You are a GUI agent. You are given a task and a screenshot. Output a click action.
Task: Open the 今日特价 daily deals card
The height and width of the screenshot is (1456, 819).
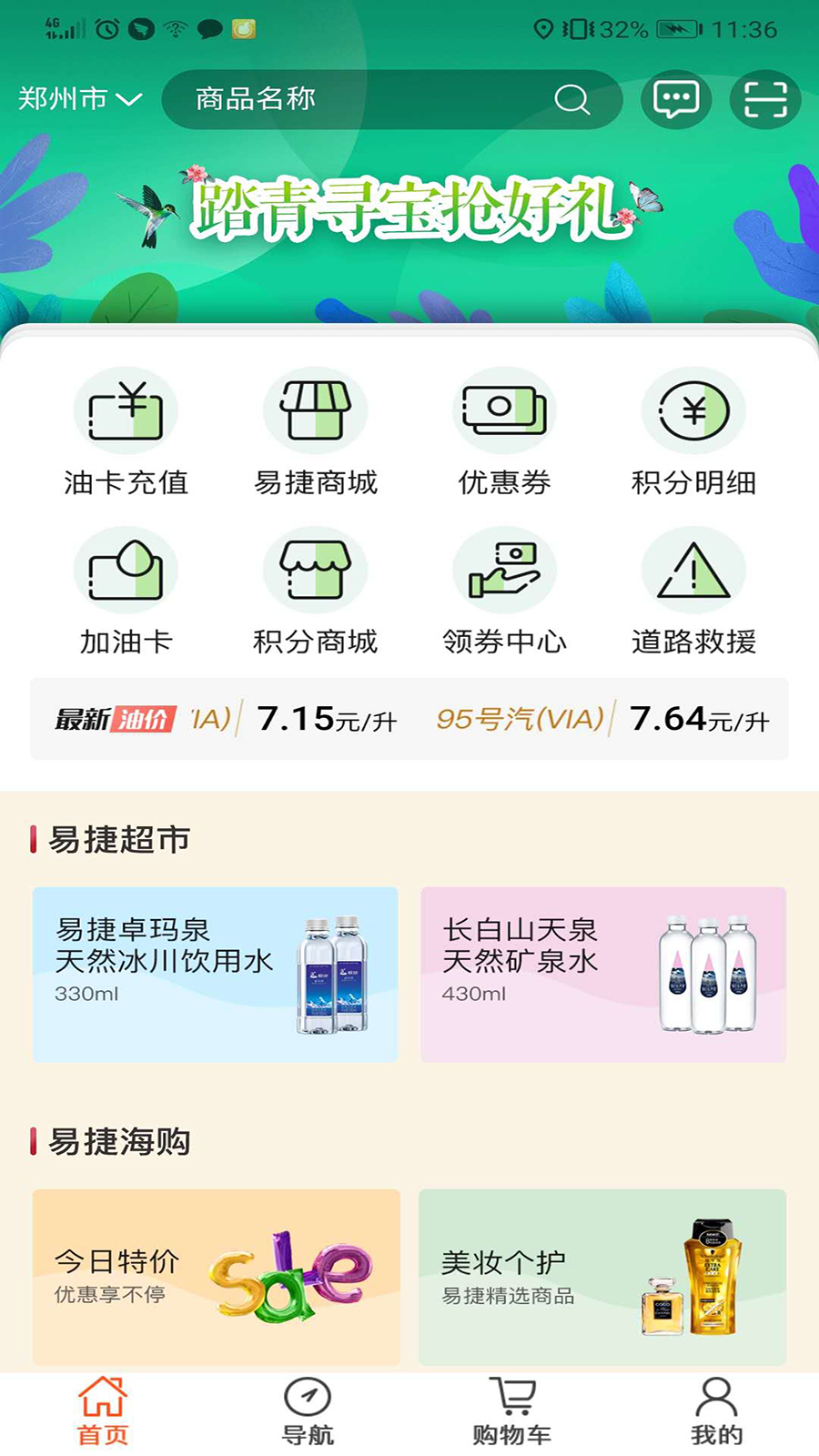217,1276
